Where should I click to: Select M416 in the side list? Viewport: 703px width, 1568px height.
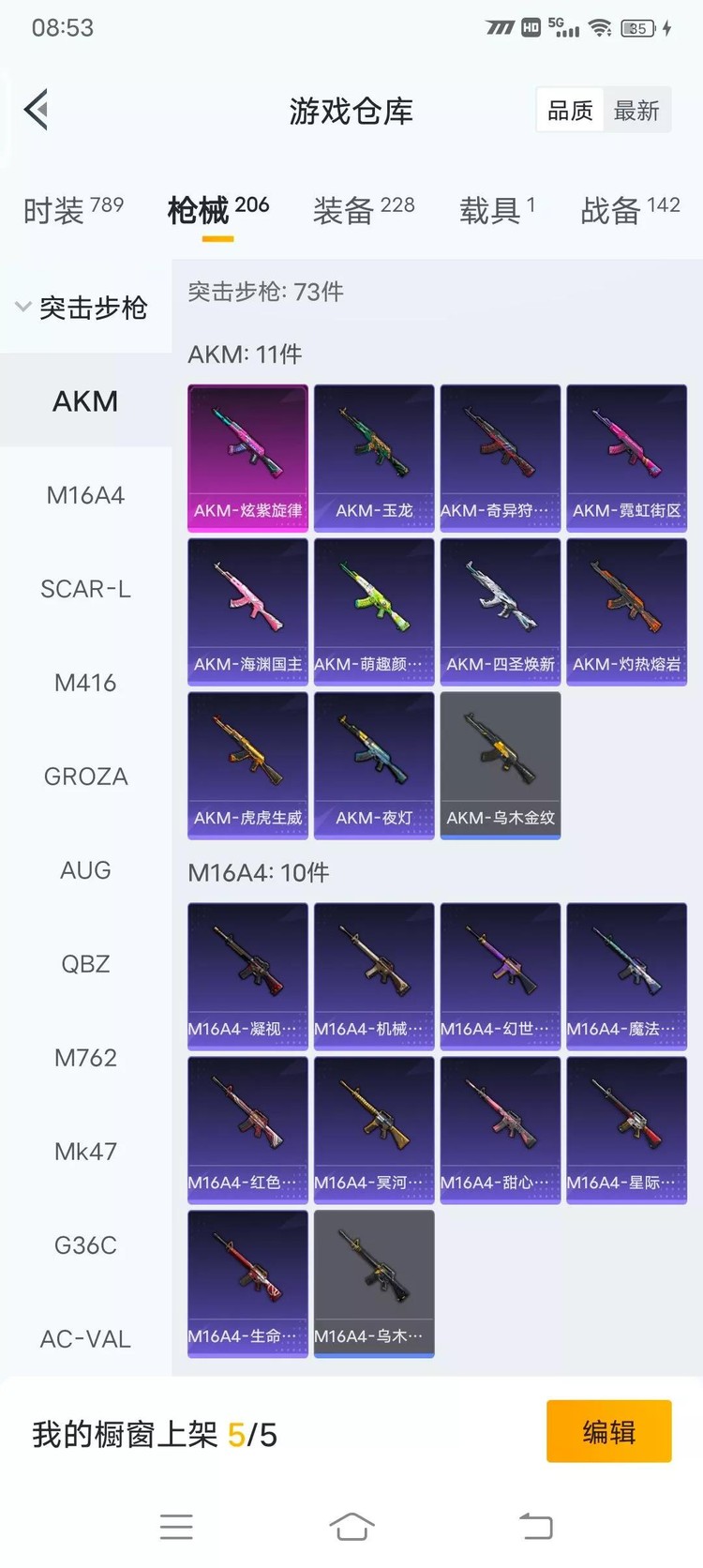click(x=85, y=683)
